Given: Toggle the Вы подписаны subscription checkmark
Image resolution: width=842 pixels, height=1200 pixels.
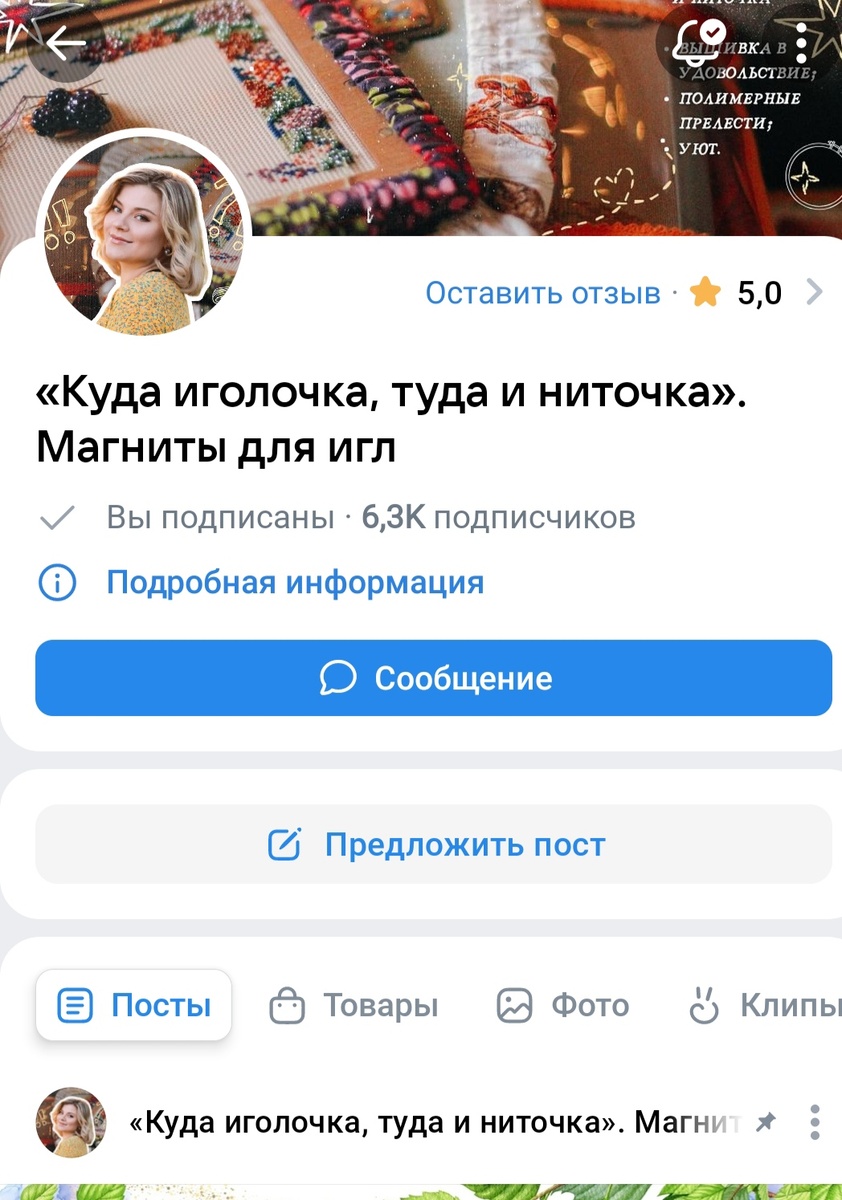Looking at the screenshot, I should [x=57, y=518].
